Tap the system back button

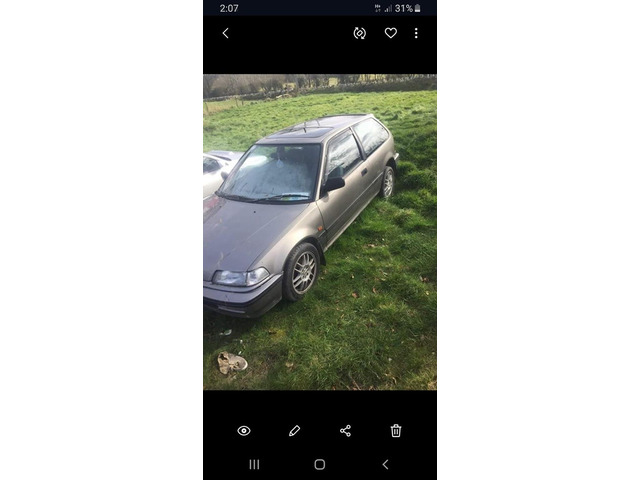tap(385, 464)
